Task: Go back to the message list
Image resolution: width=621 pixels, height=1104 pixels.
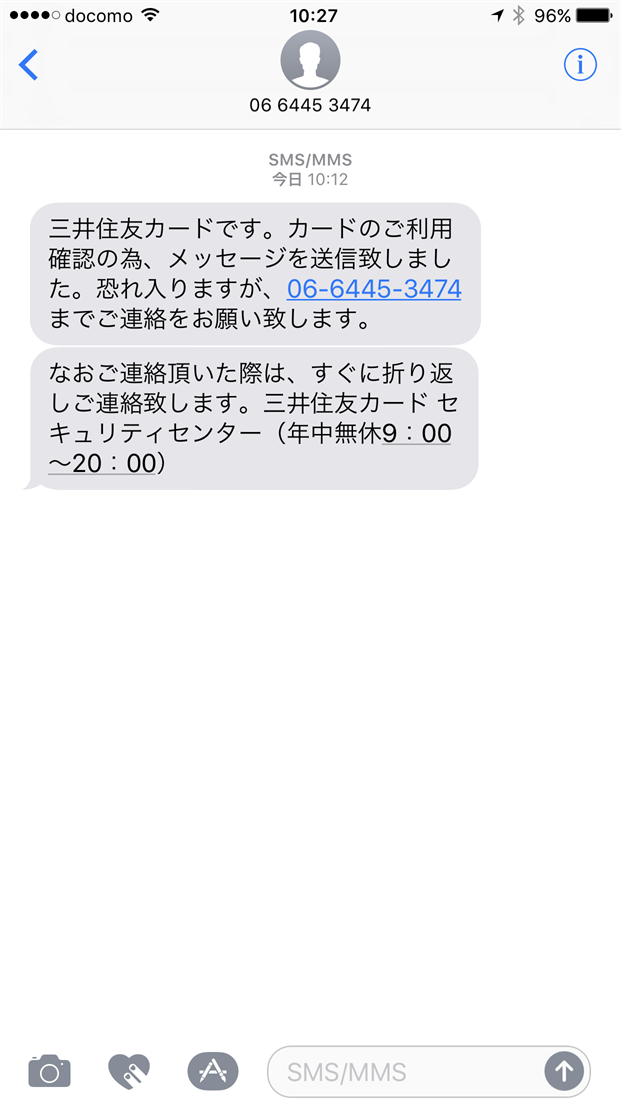Action: tap(29, 65)
